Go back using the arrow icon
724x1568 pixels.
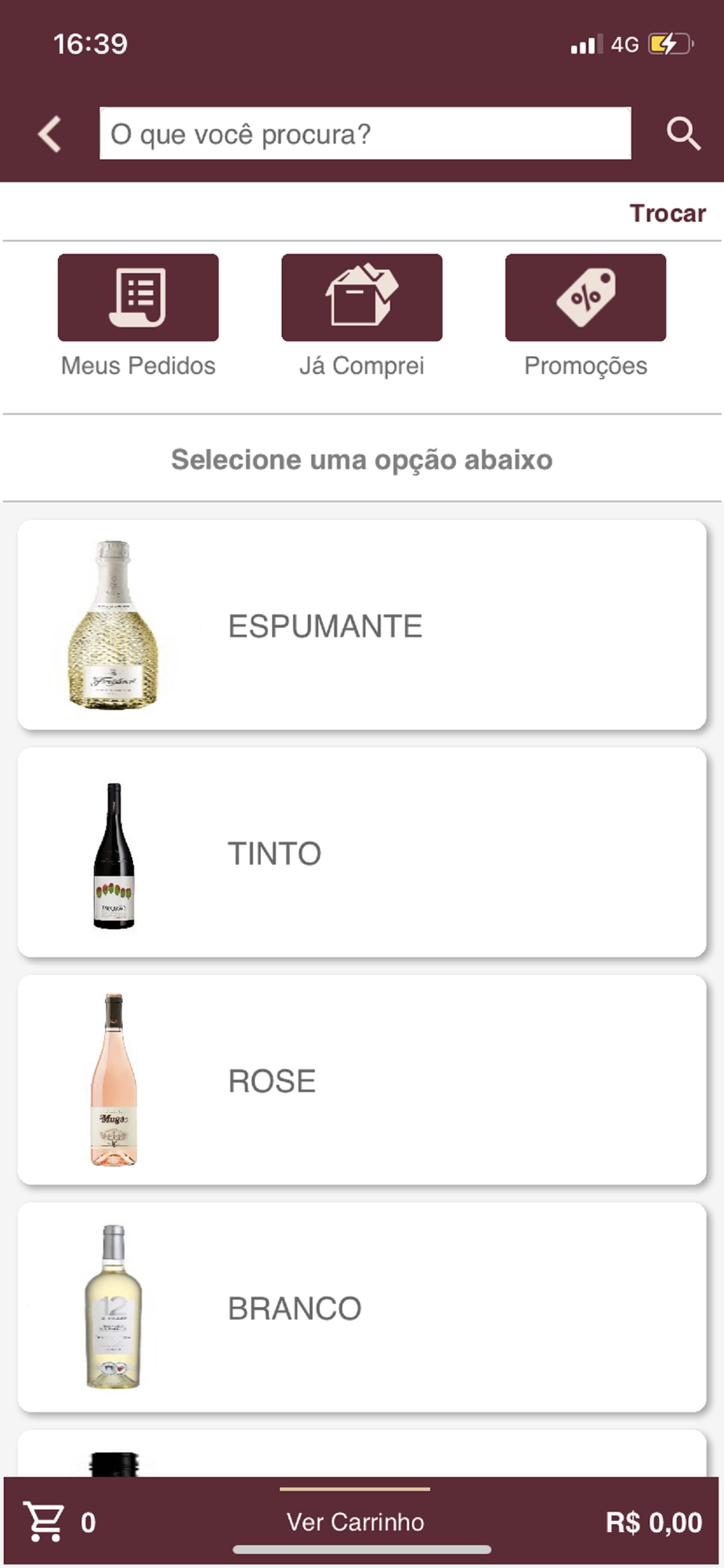click(x=50, y=134)
